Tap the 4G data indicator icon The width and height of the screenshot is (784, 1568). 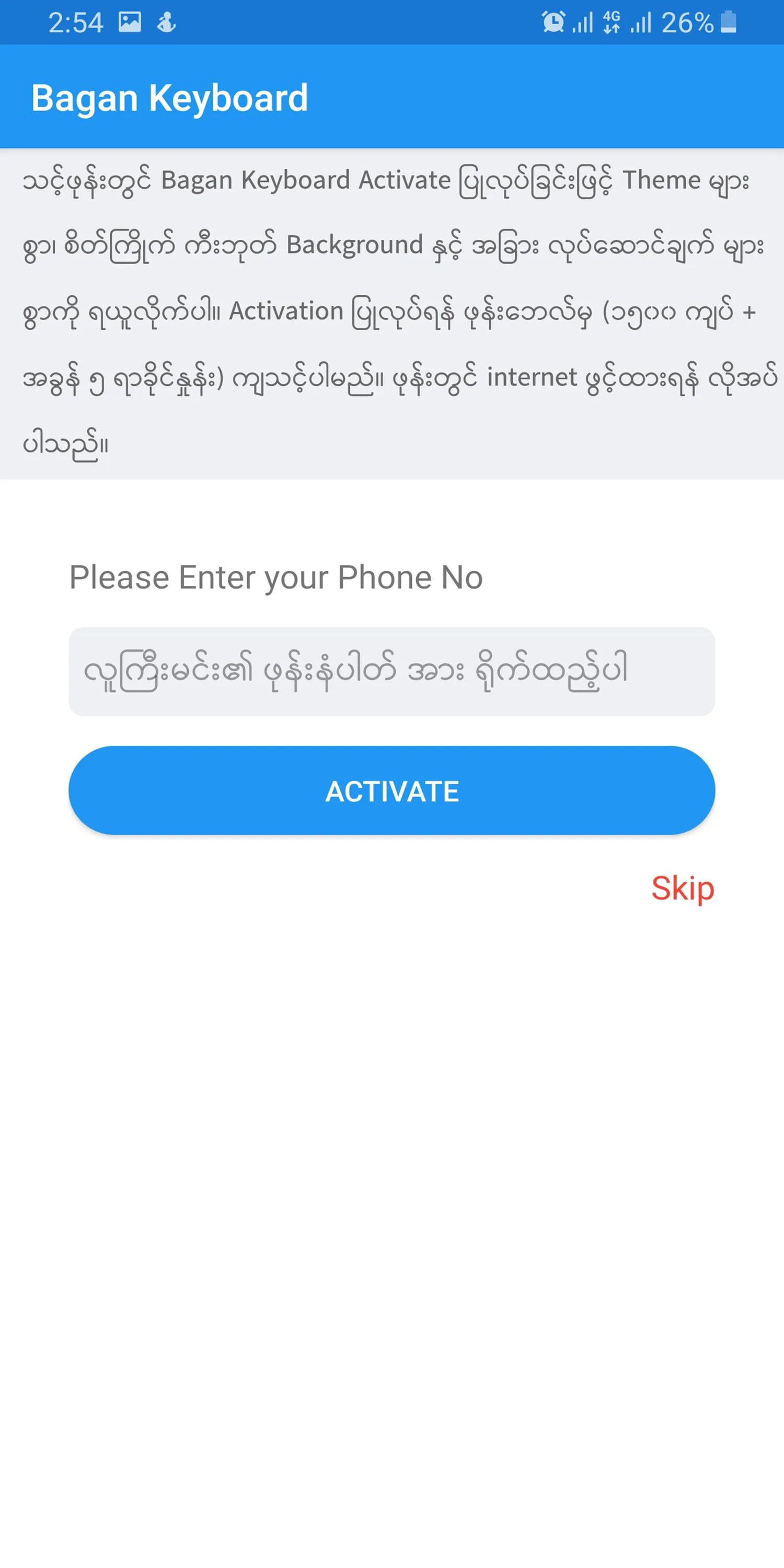[x=613, y=22]
